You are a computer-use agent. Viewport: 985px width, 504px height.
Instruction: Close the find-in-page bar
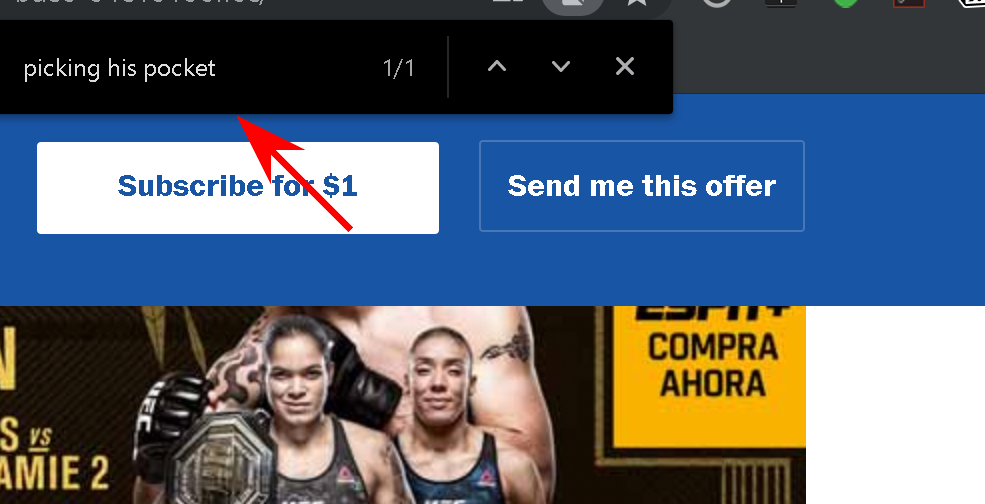tap(625, 67)
